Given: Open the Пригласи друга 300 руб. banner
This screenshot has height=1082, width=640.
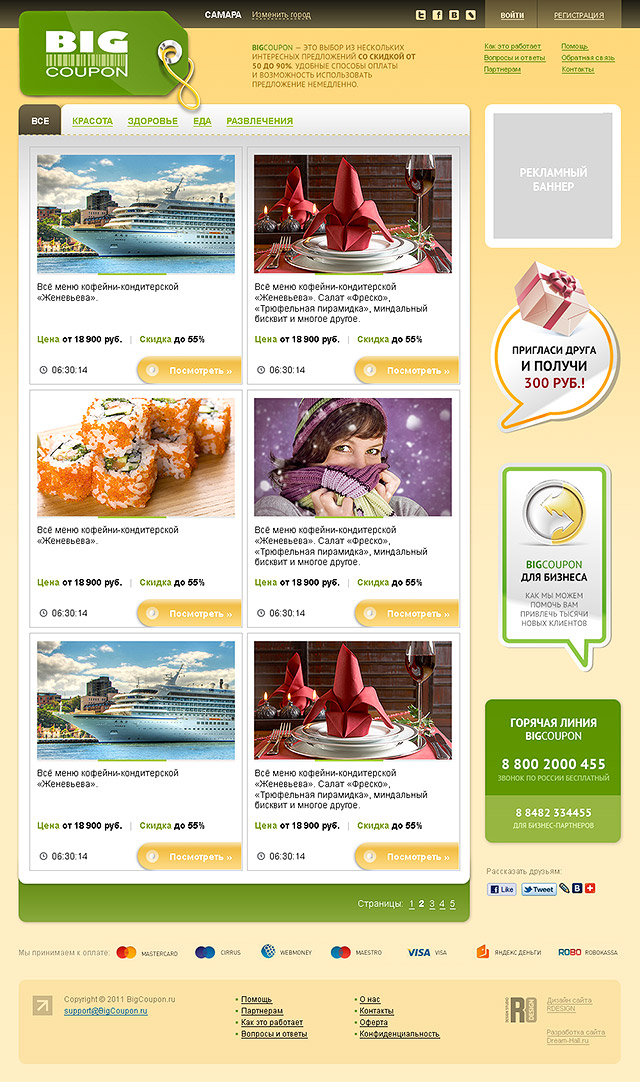Looking at the screenshot, I should coord(554,348).
